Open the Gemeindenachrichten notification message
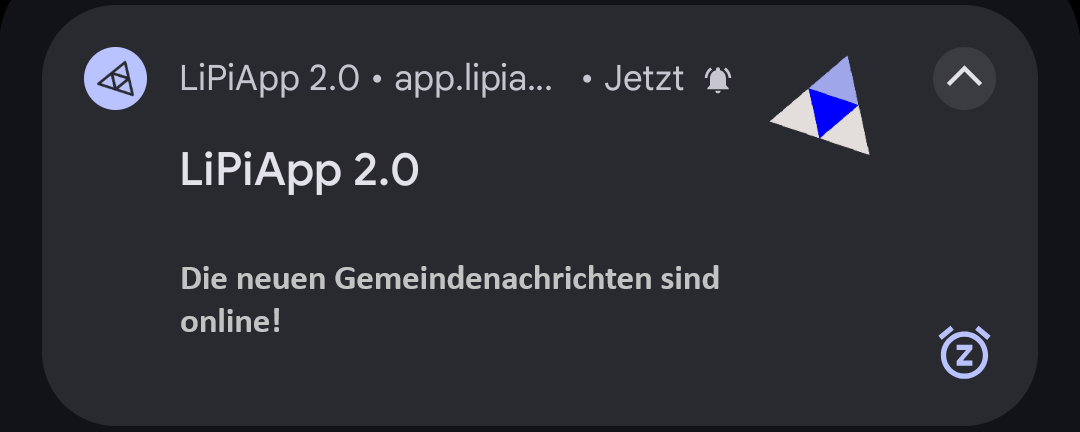 pos(450,299)
